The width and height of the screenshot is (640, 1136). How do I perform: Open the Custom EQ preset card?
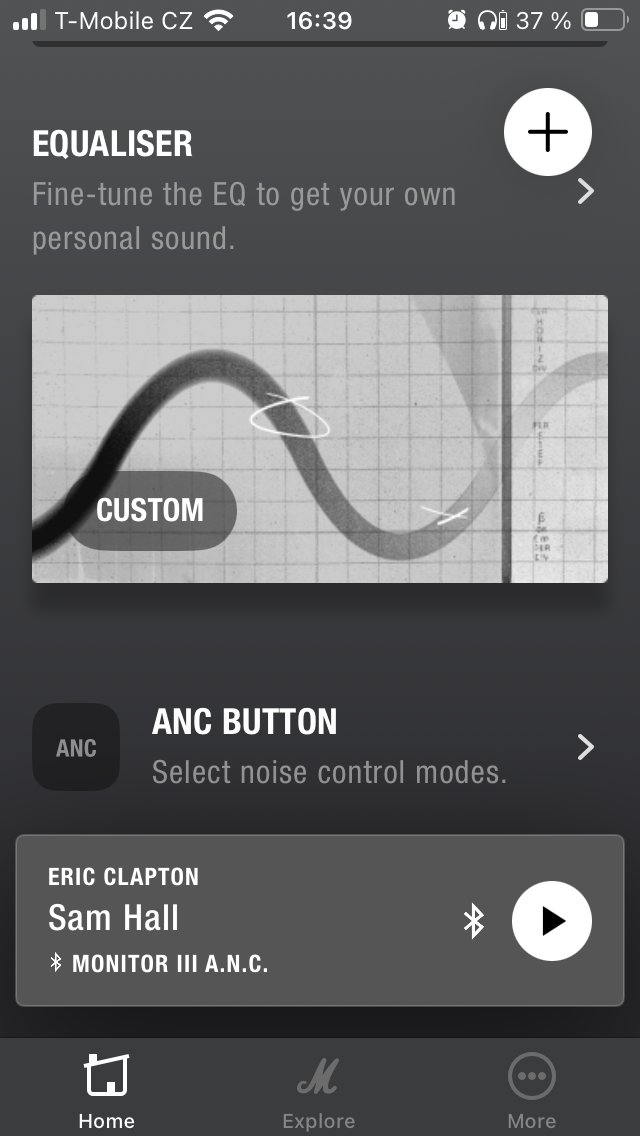pos(320,438)
